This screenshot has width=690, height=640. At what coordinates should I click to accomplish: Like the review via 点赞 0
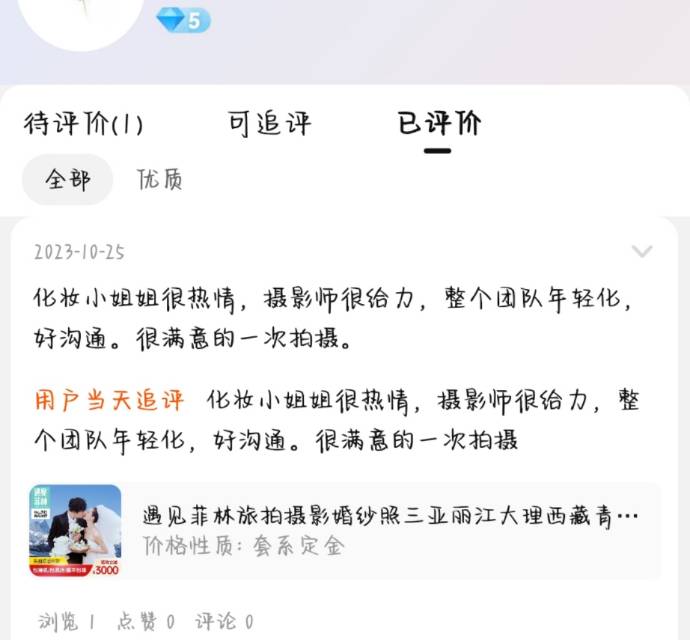tap(145, 622)
